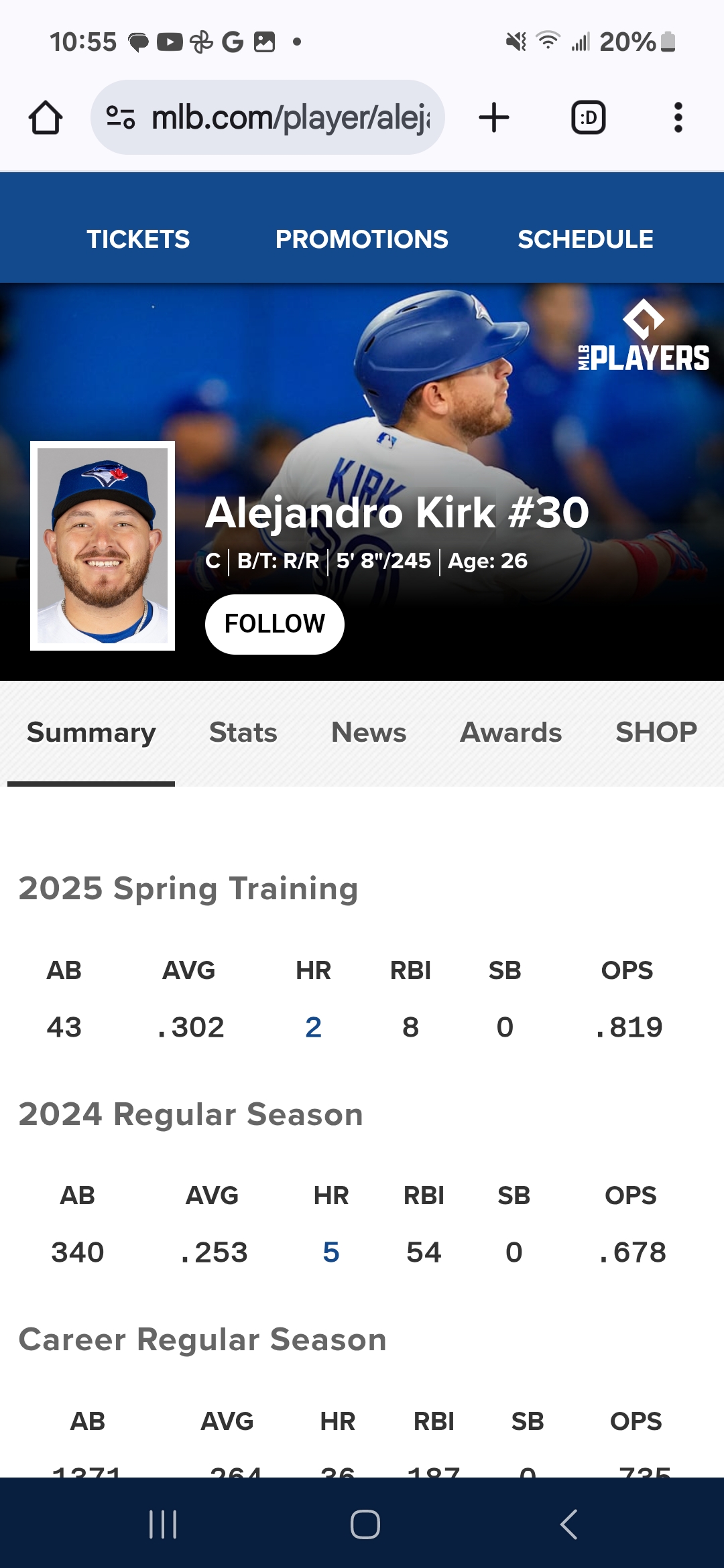View the team Schedule
The height and width of the screenshot is (1568, 724).
pos(585,239)
